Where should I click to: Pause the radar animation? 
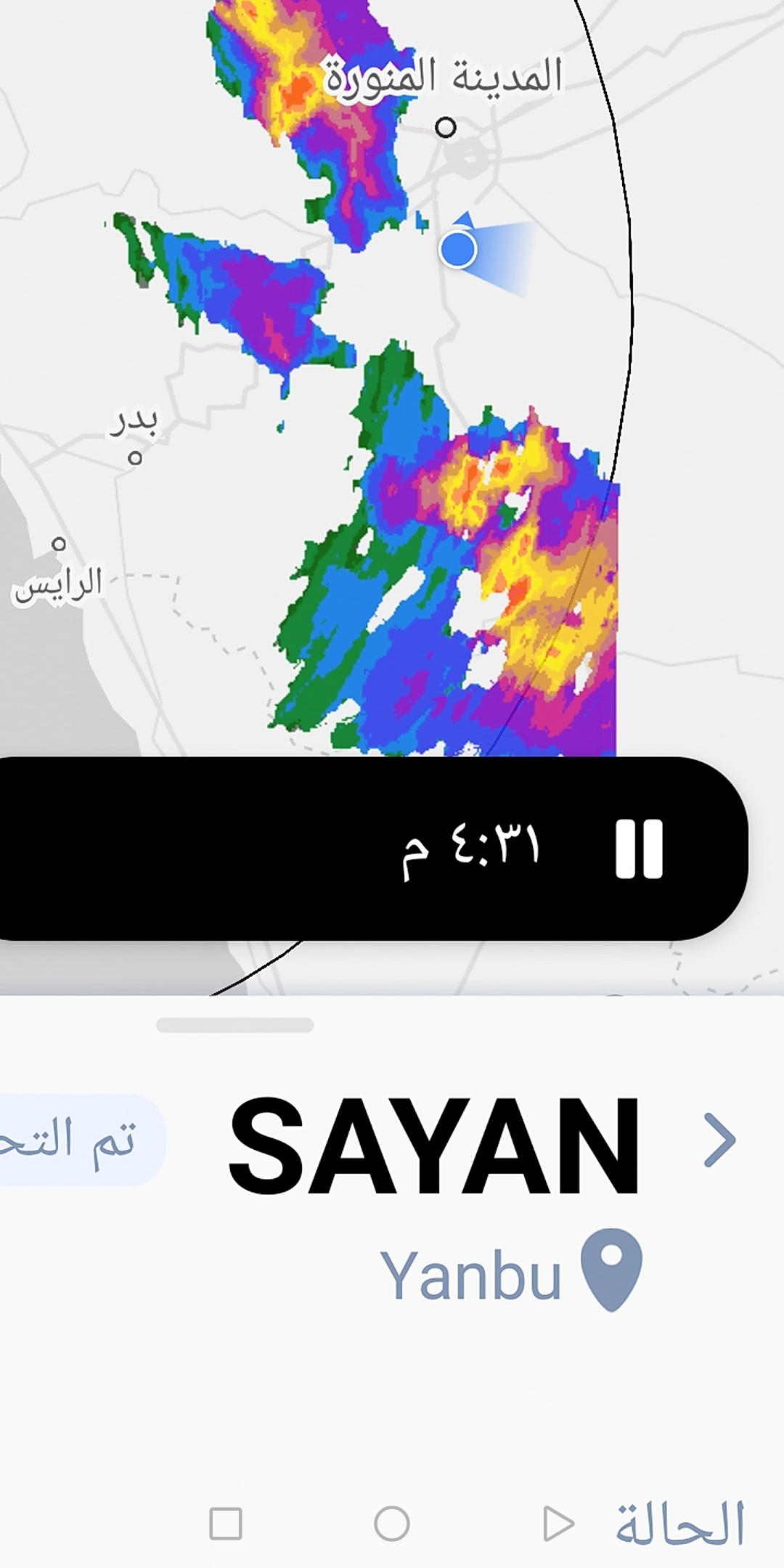point(639,849)
